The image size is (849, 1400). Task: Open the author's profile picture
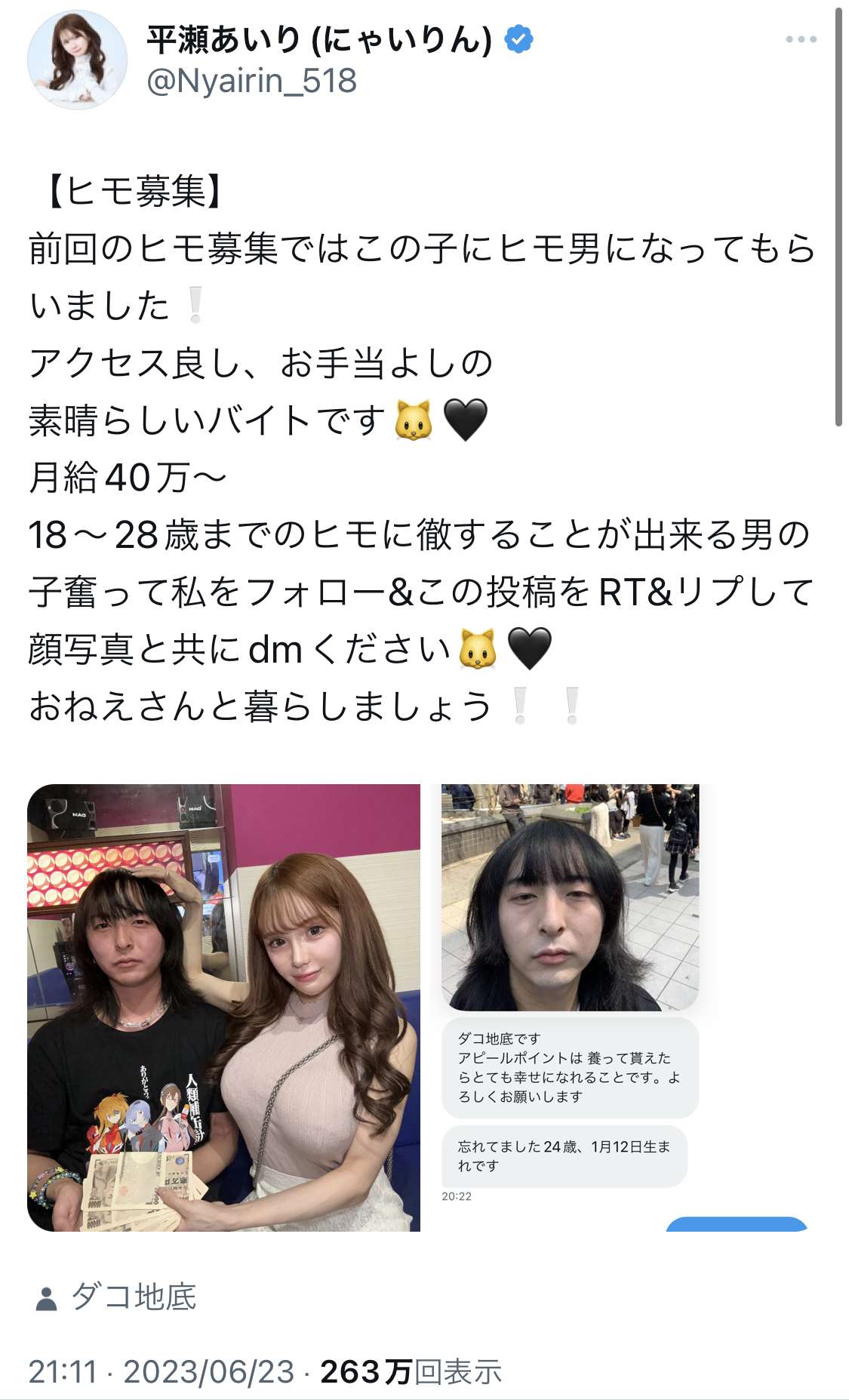tap(77, 60)
